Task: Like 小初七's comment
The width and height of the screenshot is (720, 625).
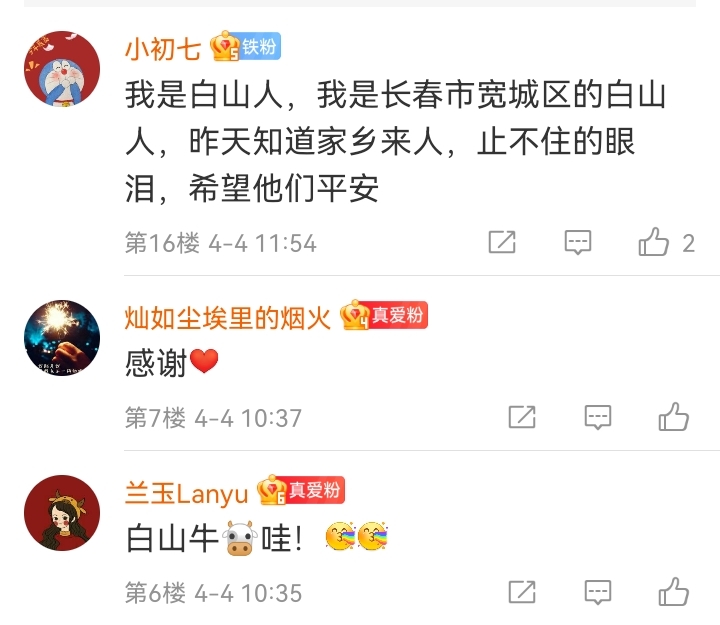Action: [655, 242]
